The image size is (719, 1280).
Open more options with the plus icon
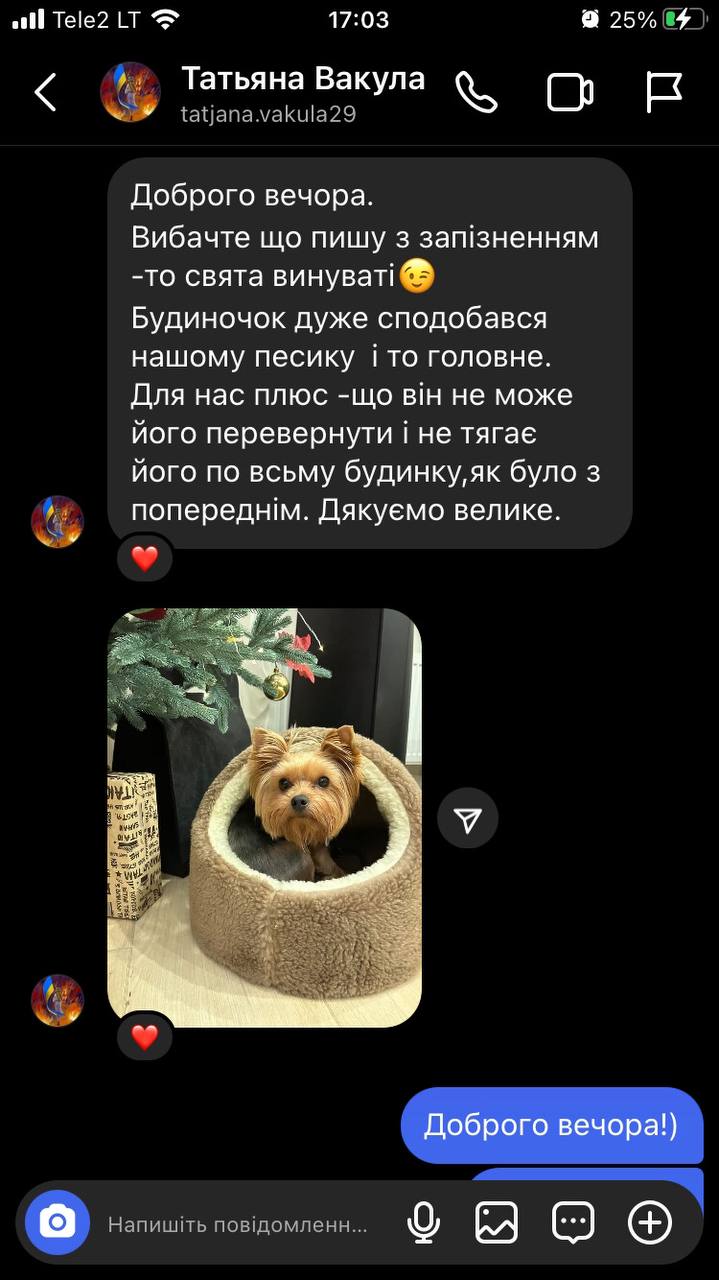click(x=649, y=1222)
